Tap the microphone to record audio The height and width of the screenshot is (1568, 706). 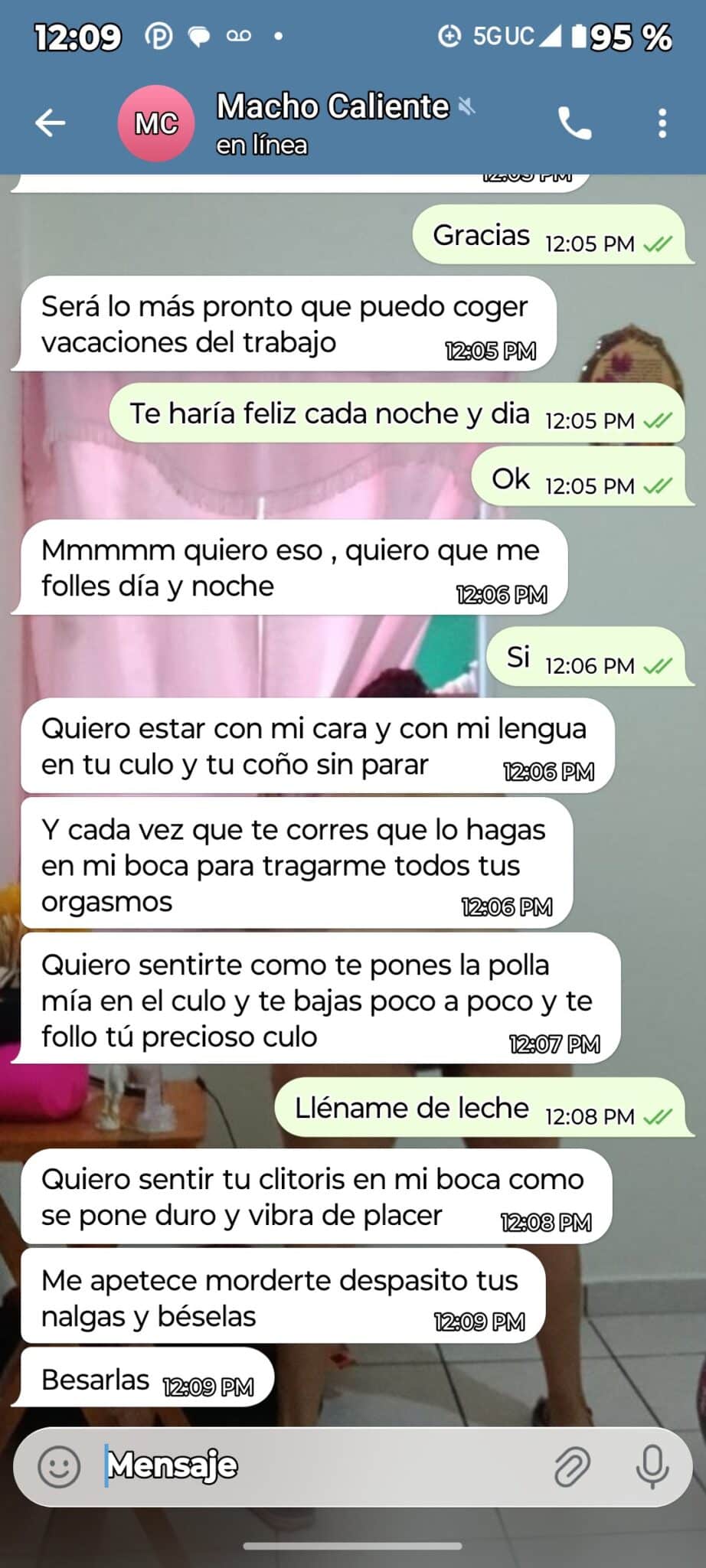tap(652, 1466)
